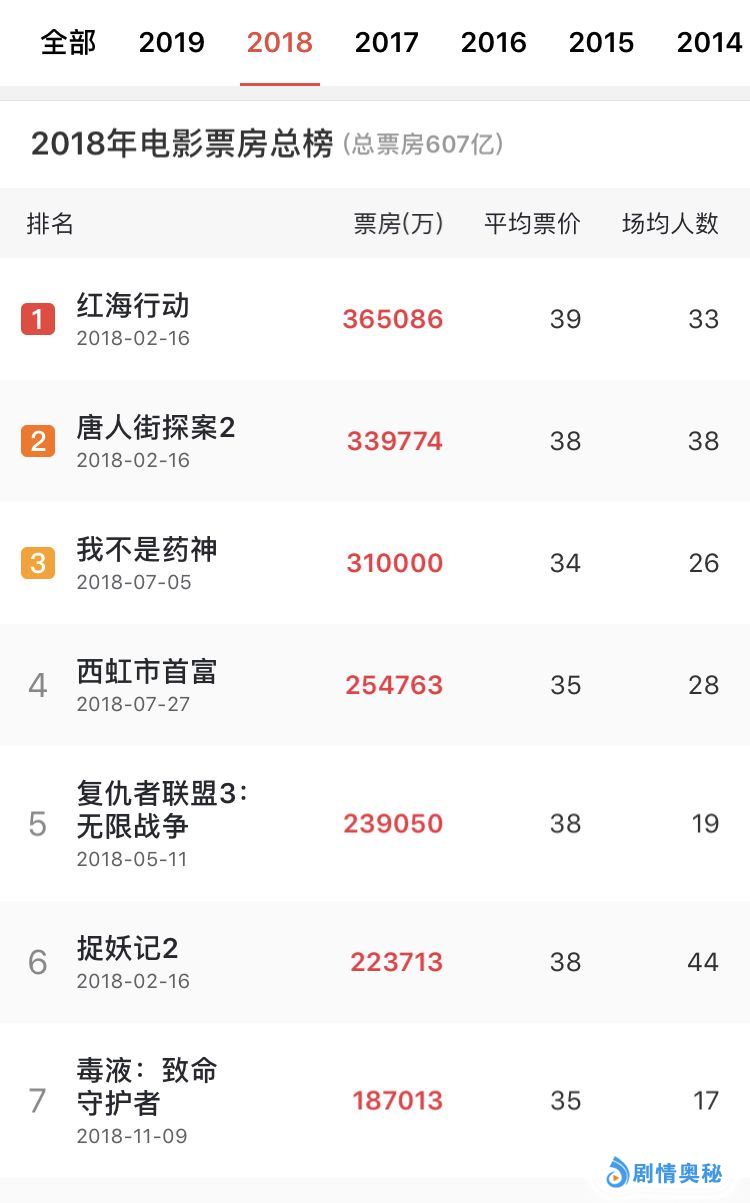This screenshot has height=1203, width=750.
Task: Open 唐人街探案2 details
Action: (156, 428)
